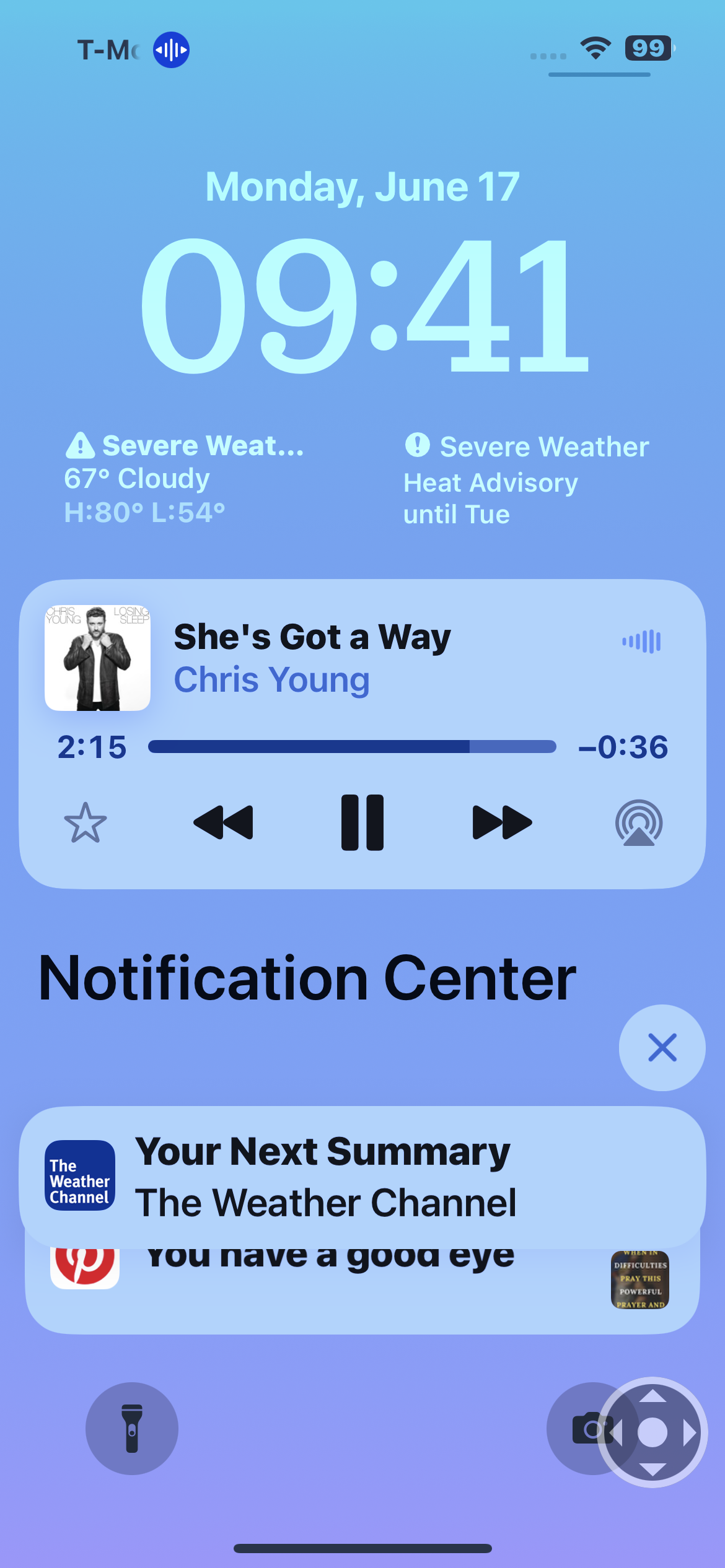Favorite the current song with the star

[86, 823]
